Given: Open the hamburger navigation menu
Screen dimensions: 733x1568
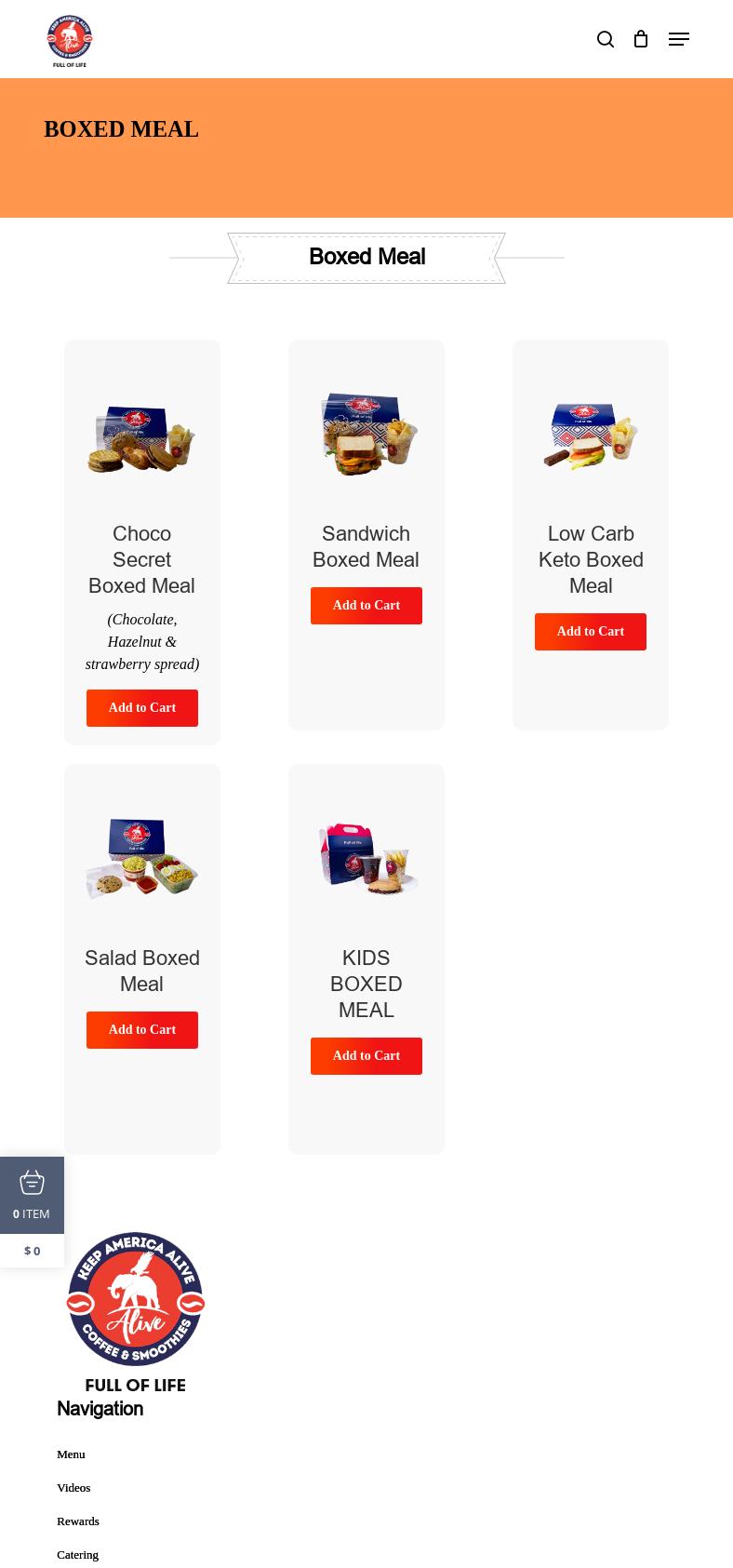Looking at the screenshot, I should [679, 39].
